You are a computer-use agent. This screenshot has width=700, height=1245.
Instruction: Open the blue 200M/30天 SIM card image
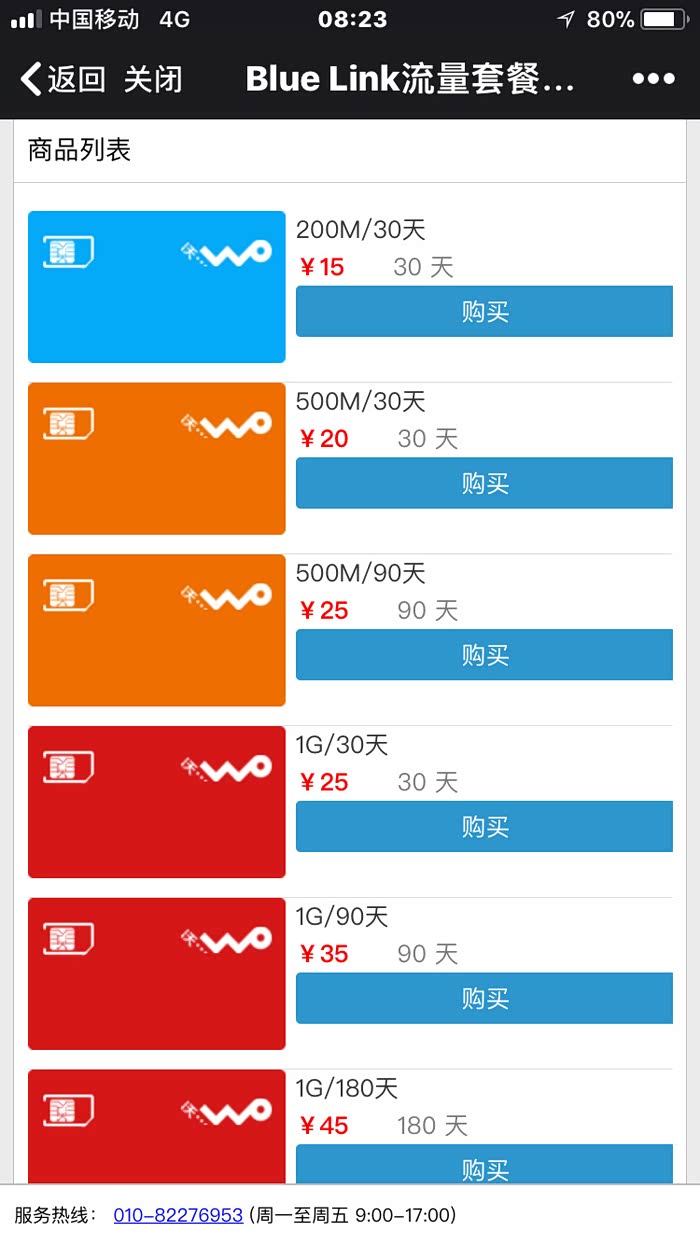(157, 287)
